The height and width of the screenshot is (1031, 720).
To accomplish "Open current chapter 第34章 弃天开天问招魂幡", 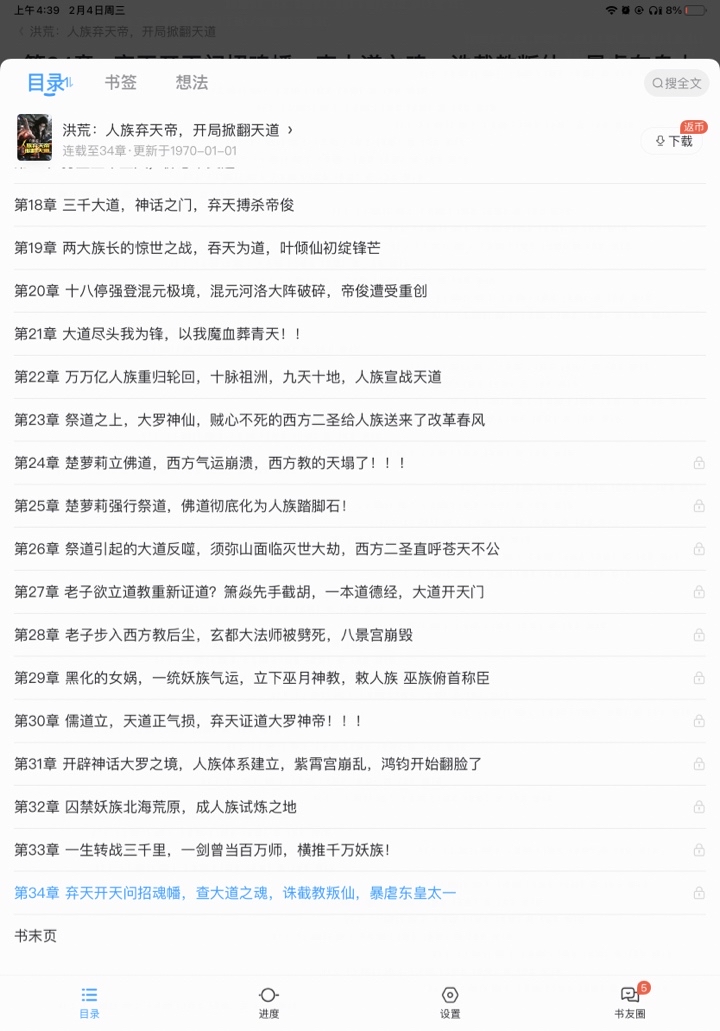I will point(235,893).
